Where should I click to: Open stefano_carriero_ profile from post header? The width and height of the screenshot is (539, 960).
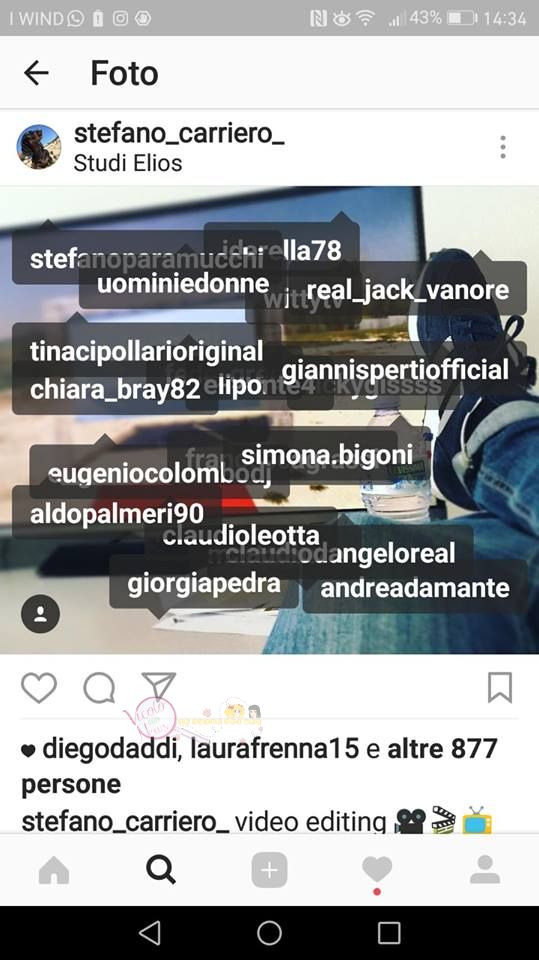[179, 133]
